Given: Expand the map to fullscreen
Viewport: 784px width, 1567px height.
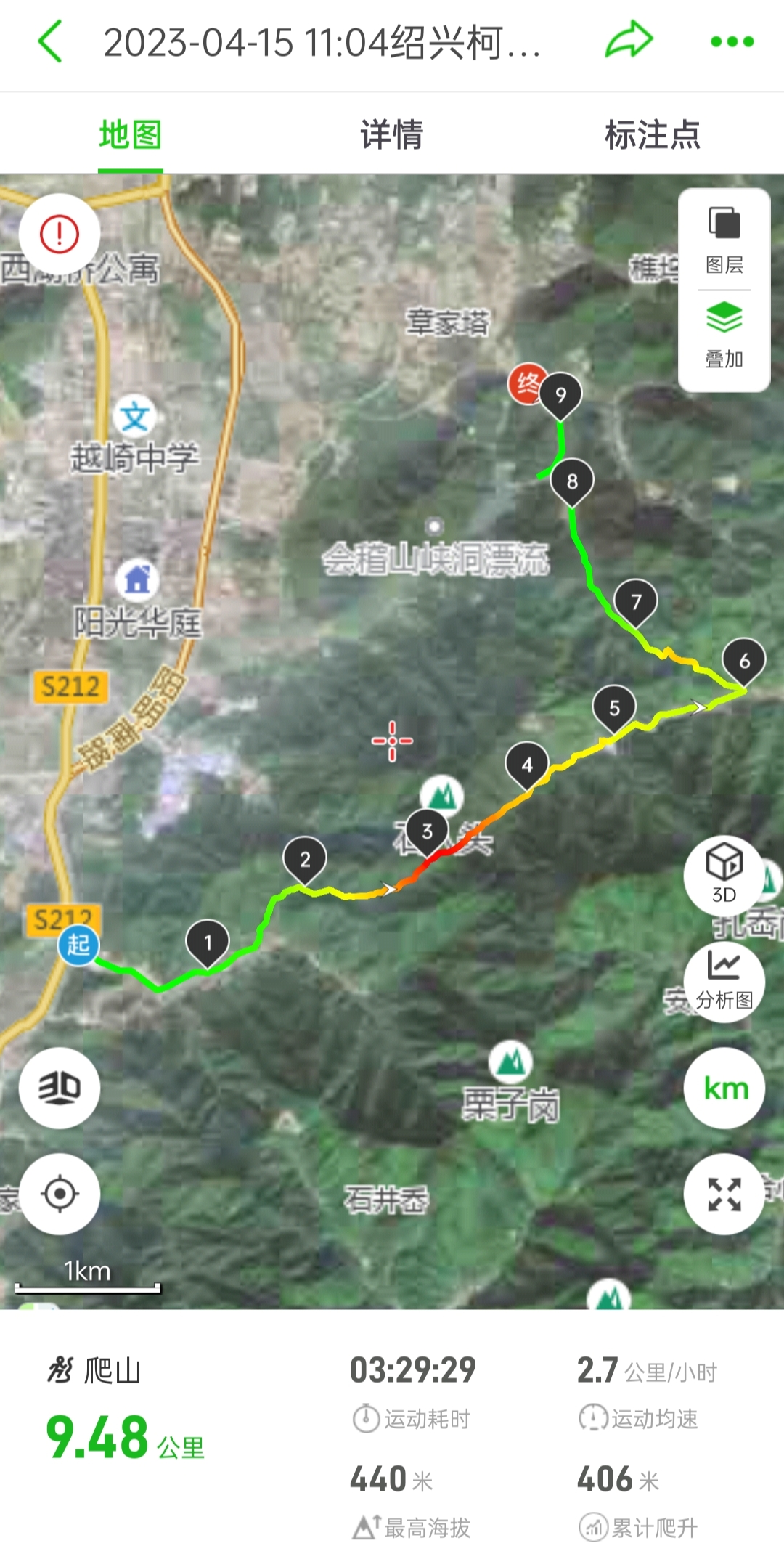Looking at the screenshot, I should coord(724,1194).
